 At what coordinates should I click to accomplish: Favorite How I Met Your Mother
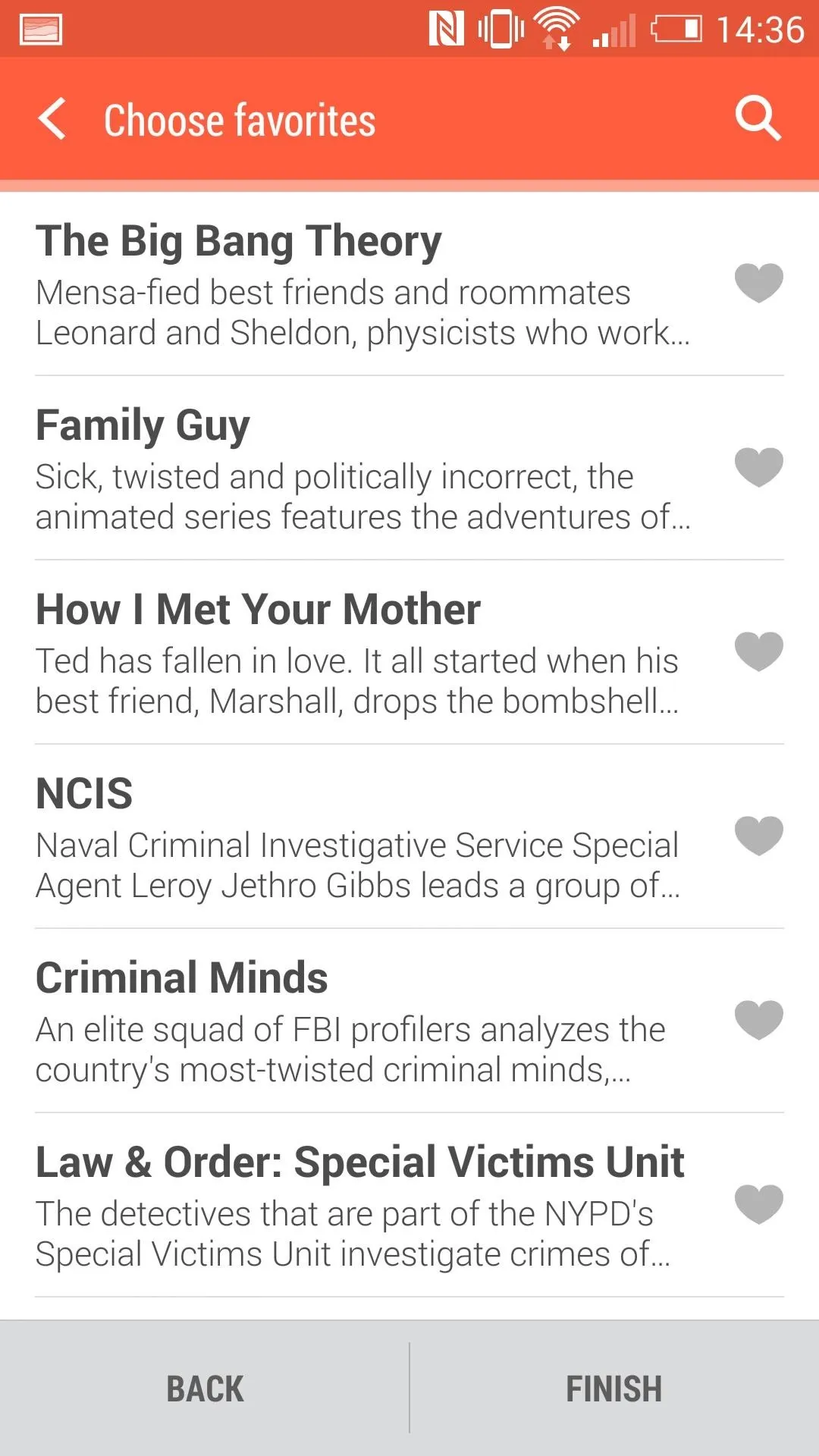pyautogui.click(x=758, y=651)
